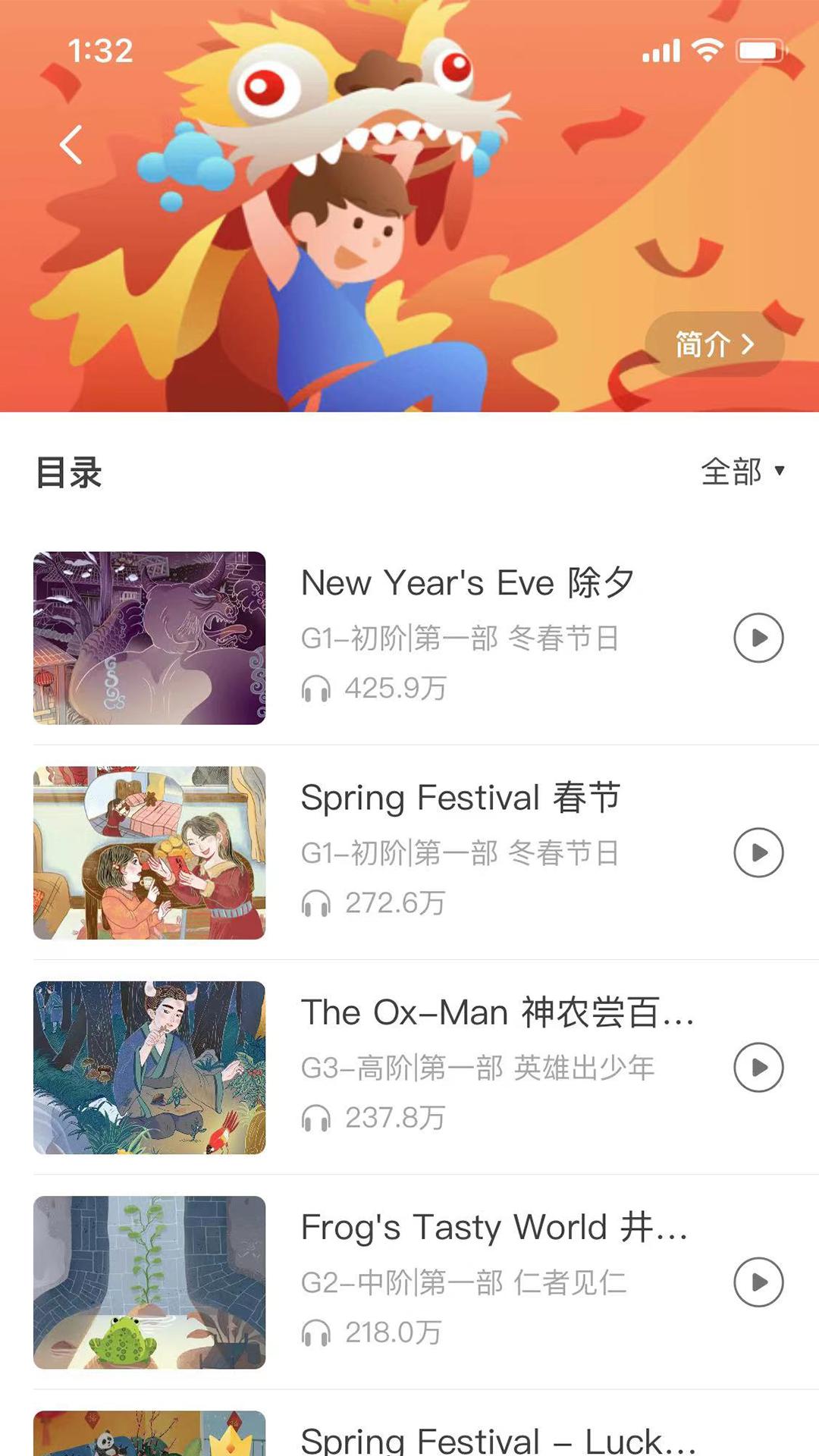Expand the 简介 introduction panel
This screenshot has width=819, height=1456.
pos(711,345)
